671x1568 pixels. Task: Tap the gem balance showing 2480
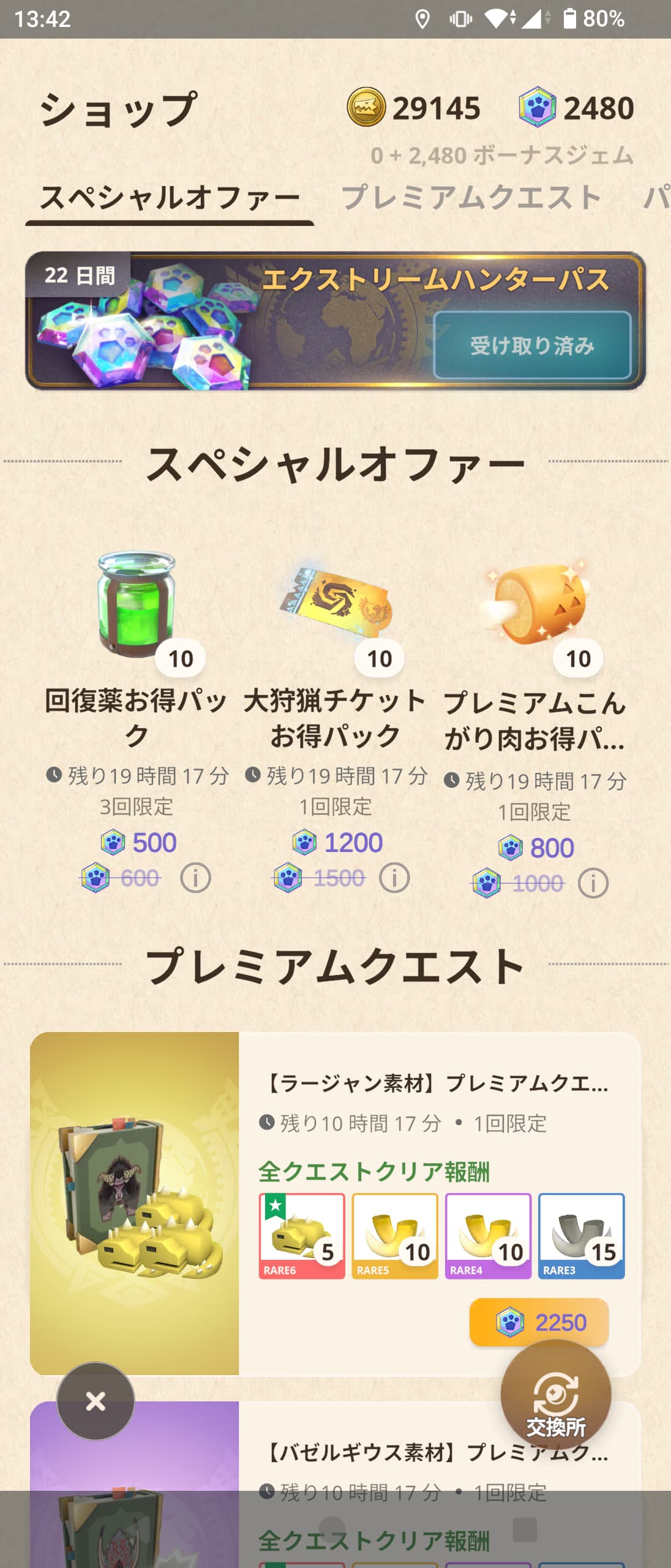576,108
